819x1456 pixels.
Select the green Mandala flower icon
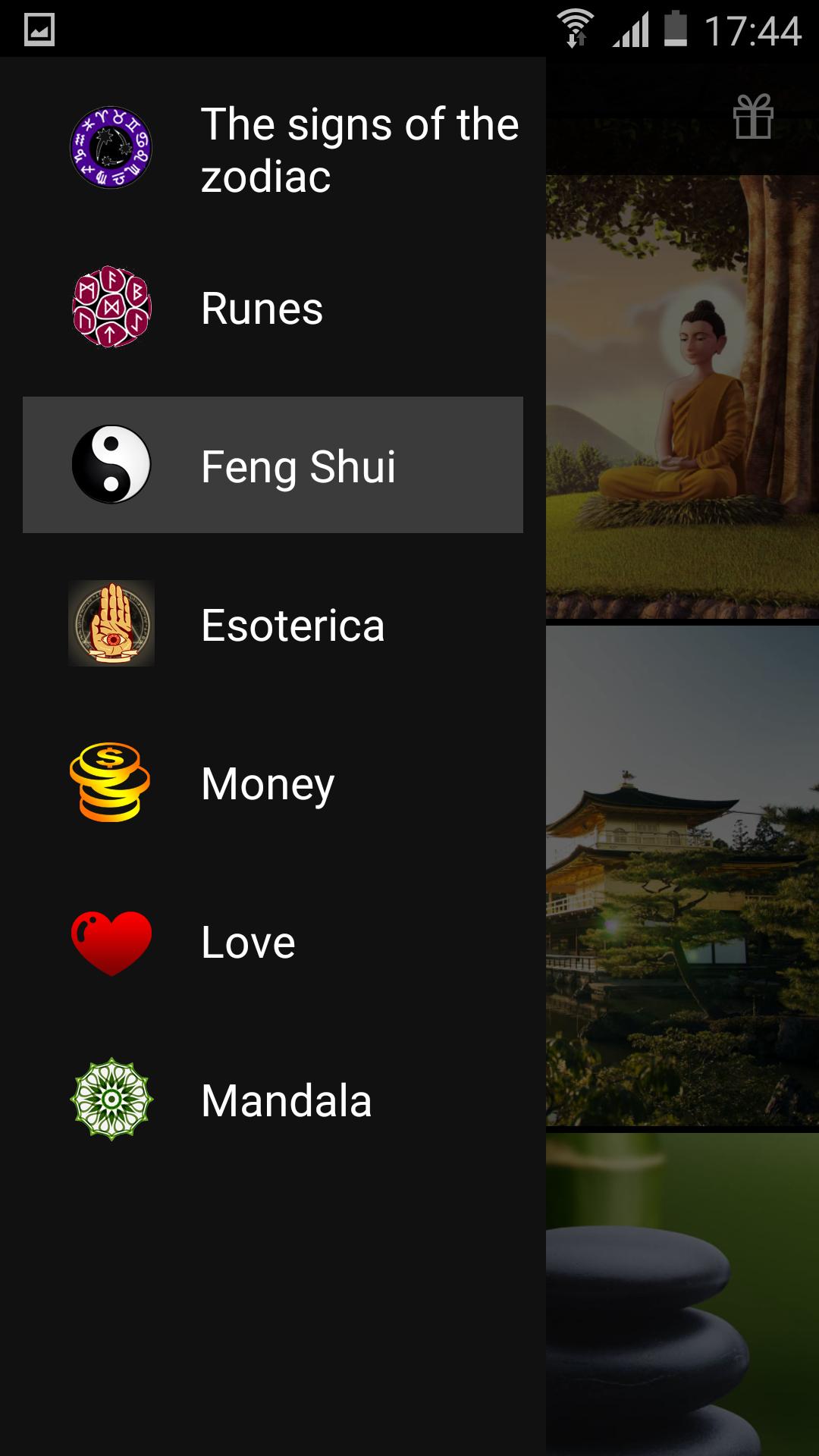pyautogui.click(x=111, y=1100)
